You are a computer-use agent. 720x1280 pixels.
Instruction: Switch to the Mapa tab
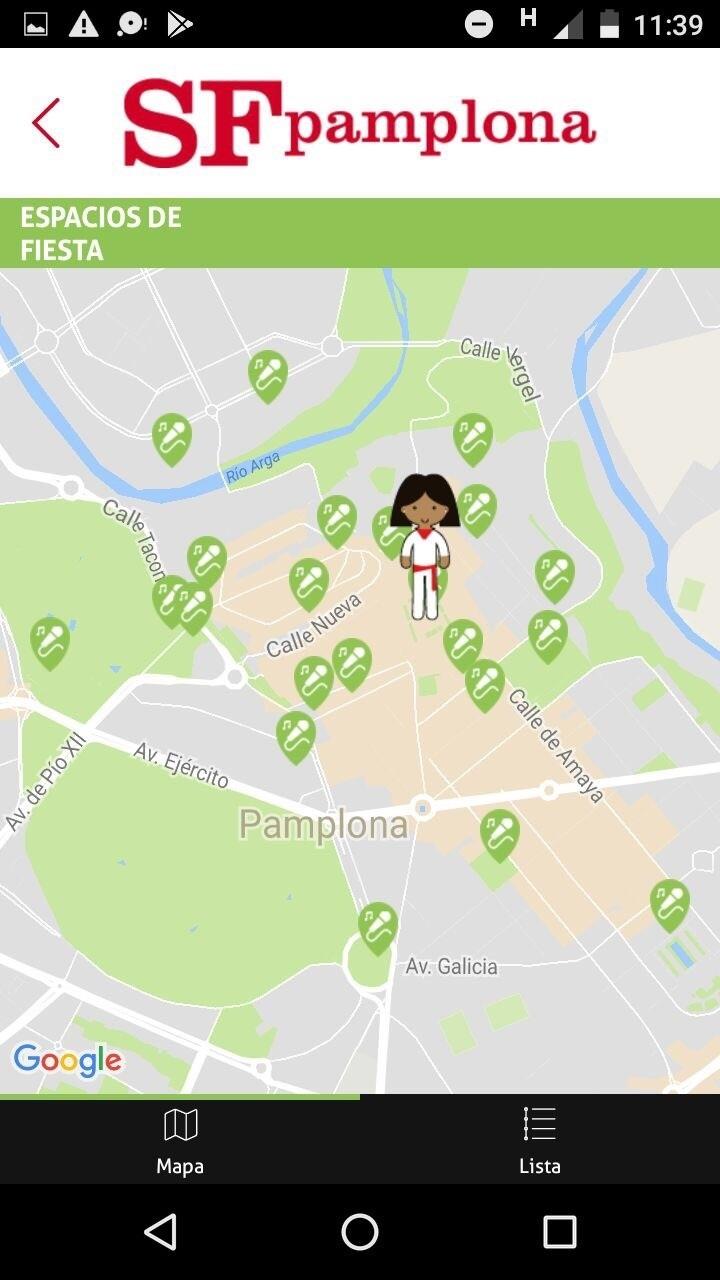click(180, 1140)
